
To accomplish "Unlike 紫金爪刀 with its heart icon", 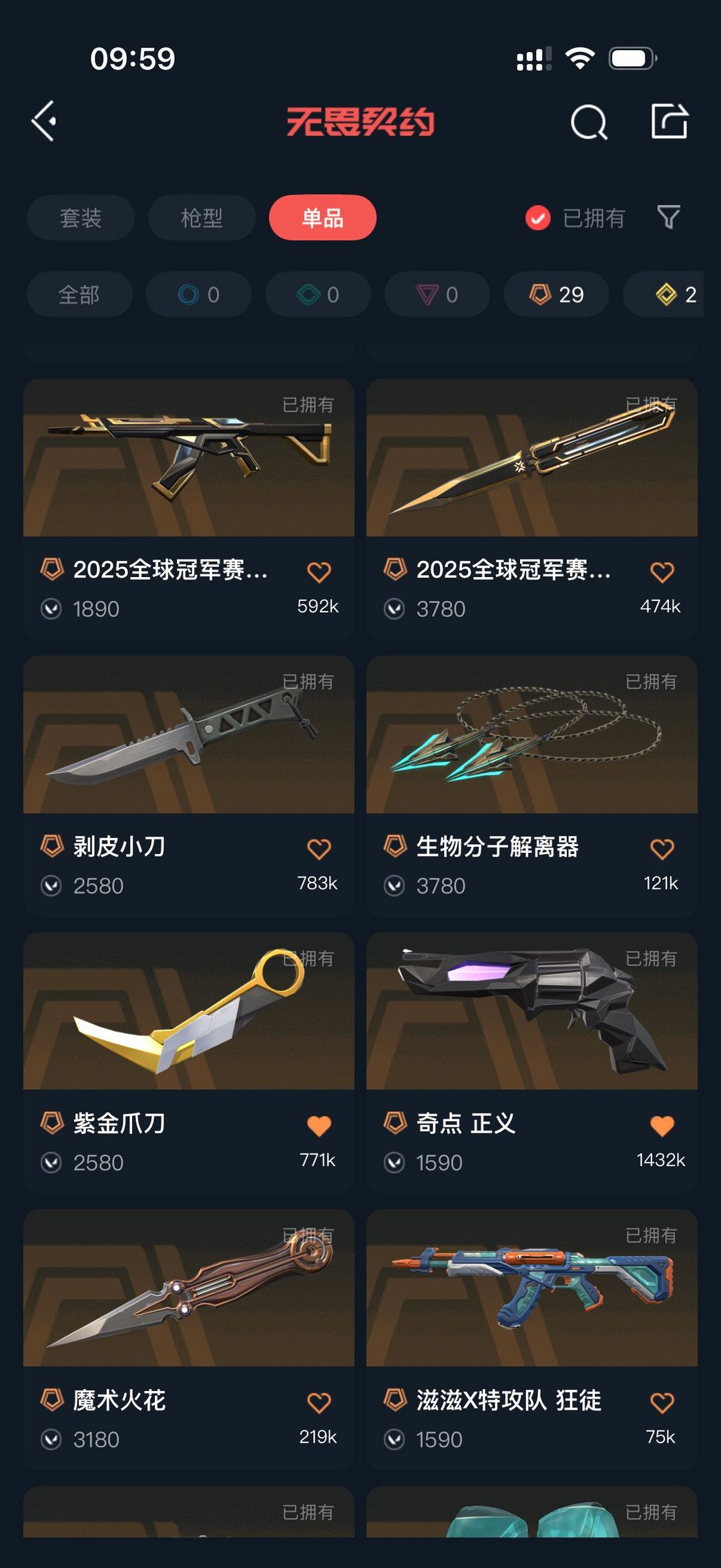I will point(319,1126).
